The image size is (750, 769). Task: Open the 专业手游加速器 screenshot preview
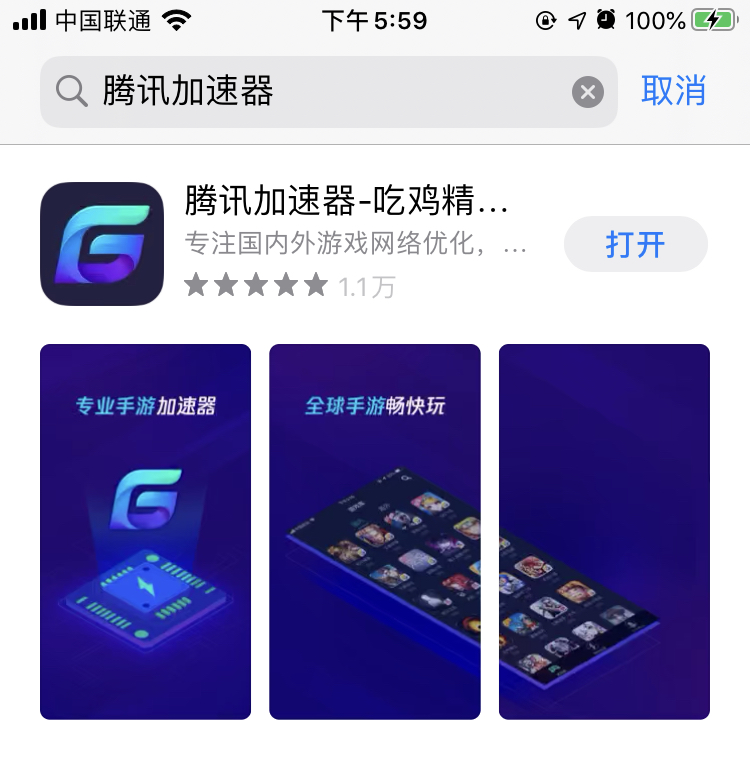pyautogui.click(x=145, y=531)
